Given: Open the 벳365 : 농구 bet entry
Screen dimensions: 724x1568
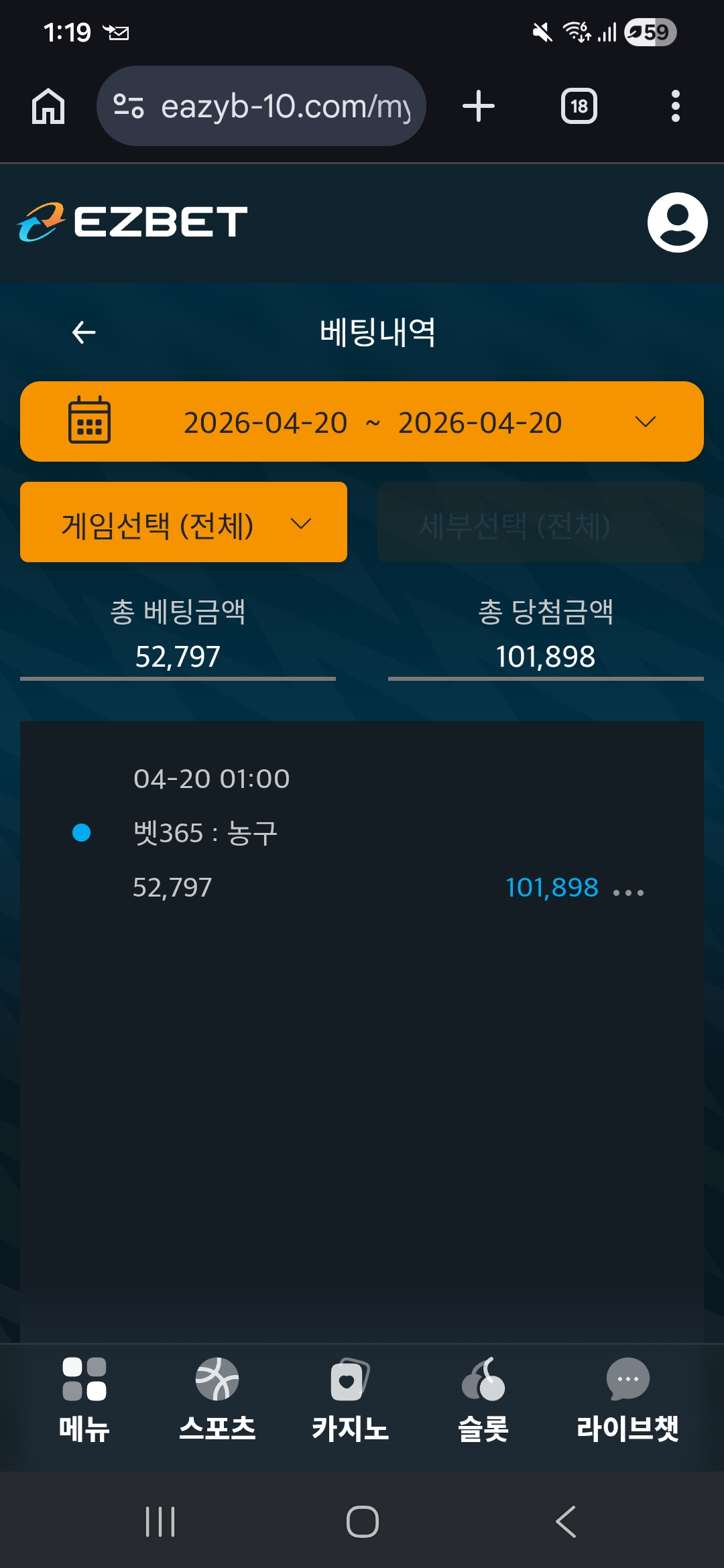Looking at the screenshot, I should tap(205, 834).
